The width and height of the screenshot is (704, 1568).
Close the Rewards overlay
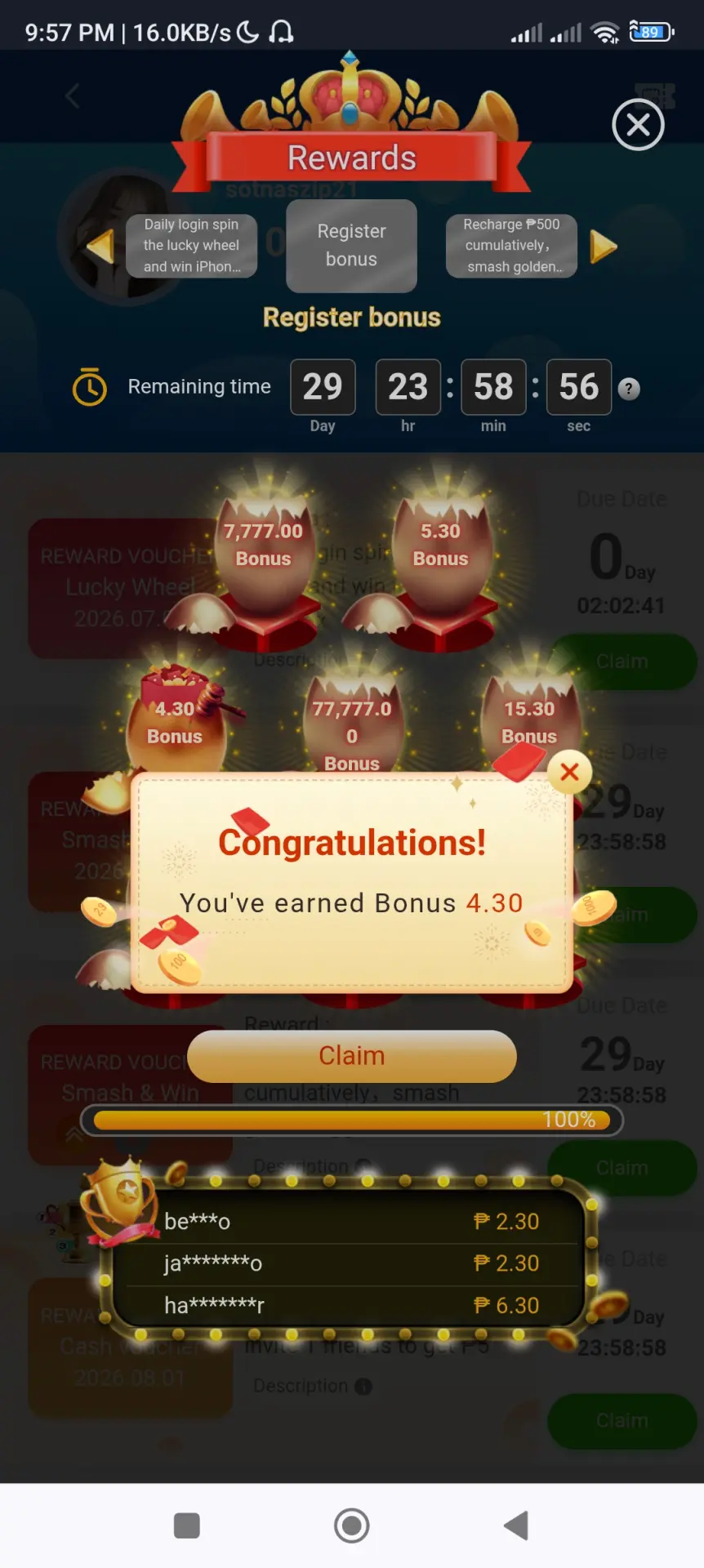[638, 125]
